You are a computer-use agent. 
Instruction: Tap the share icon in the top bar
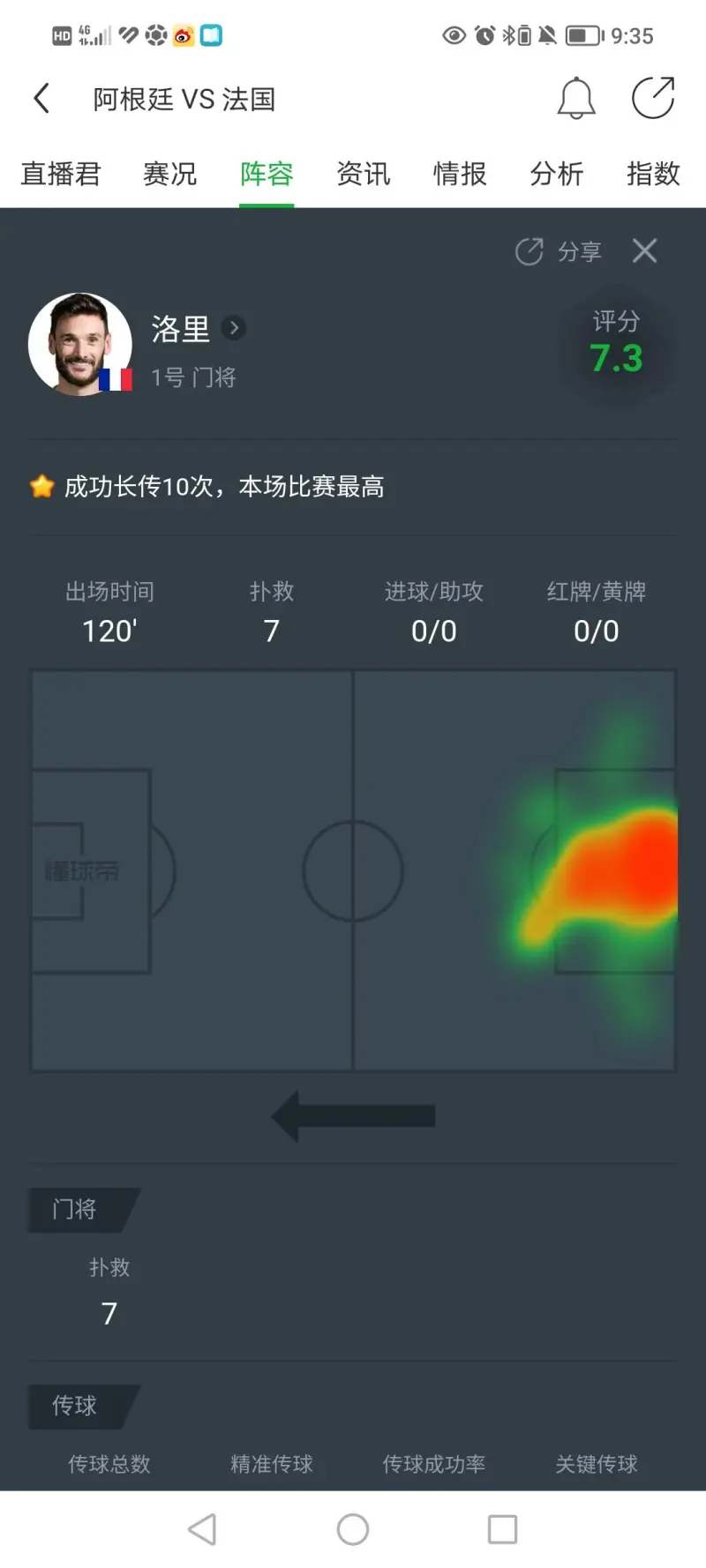[x=653, y=98]
